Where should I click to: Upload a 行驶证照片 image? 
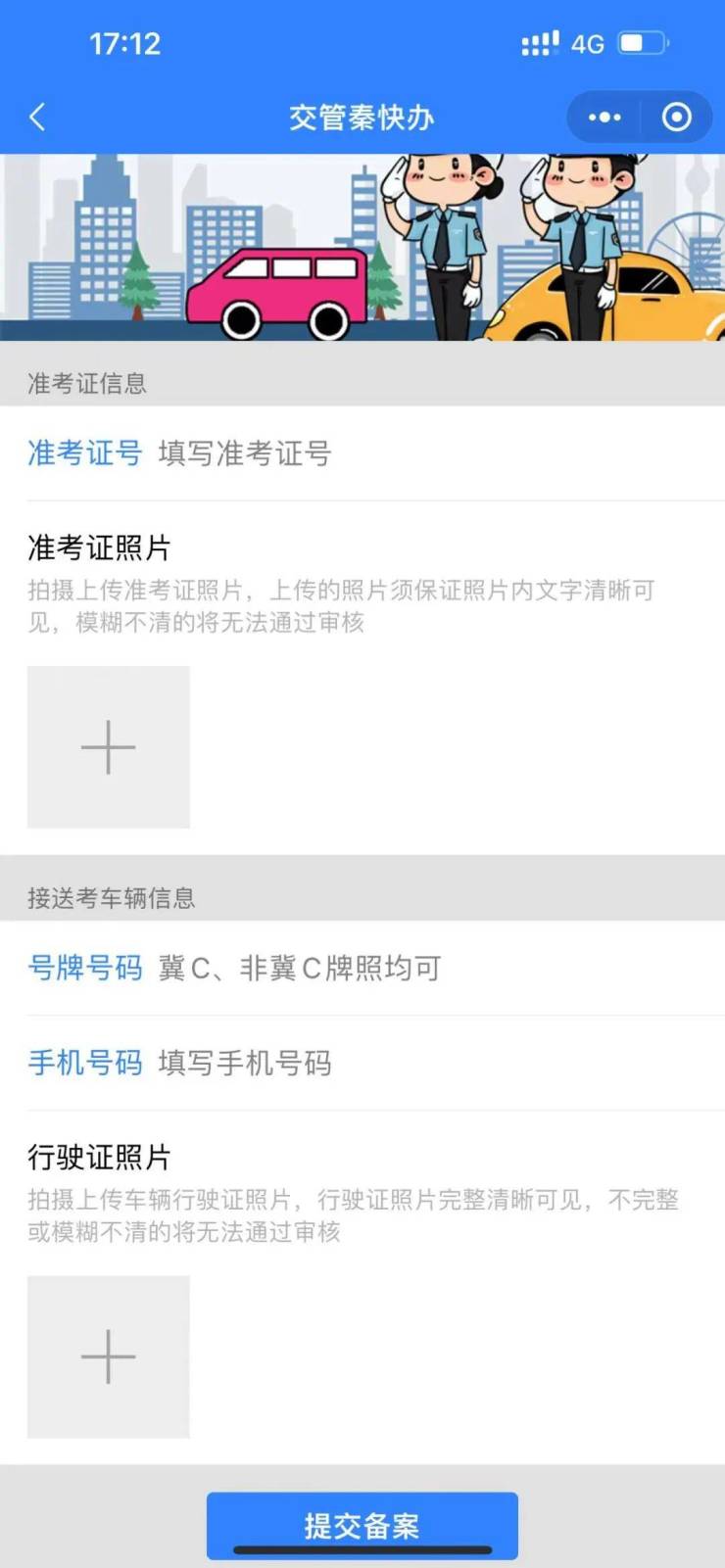[109, 1356]
